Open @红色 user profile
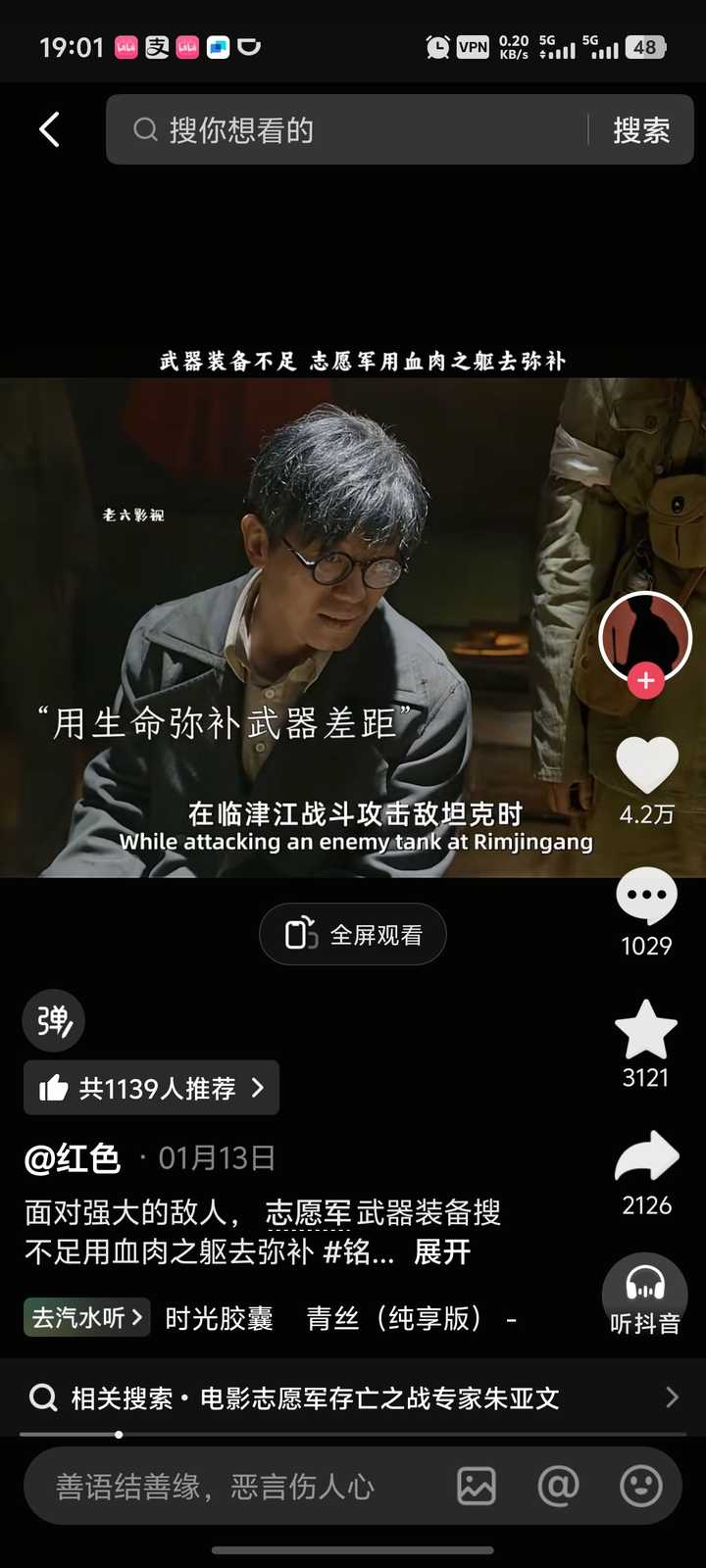706x1568 pixels. 73,1158
